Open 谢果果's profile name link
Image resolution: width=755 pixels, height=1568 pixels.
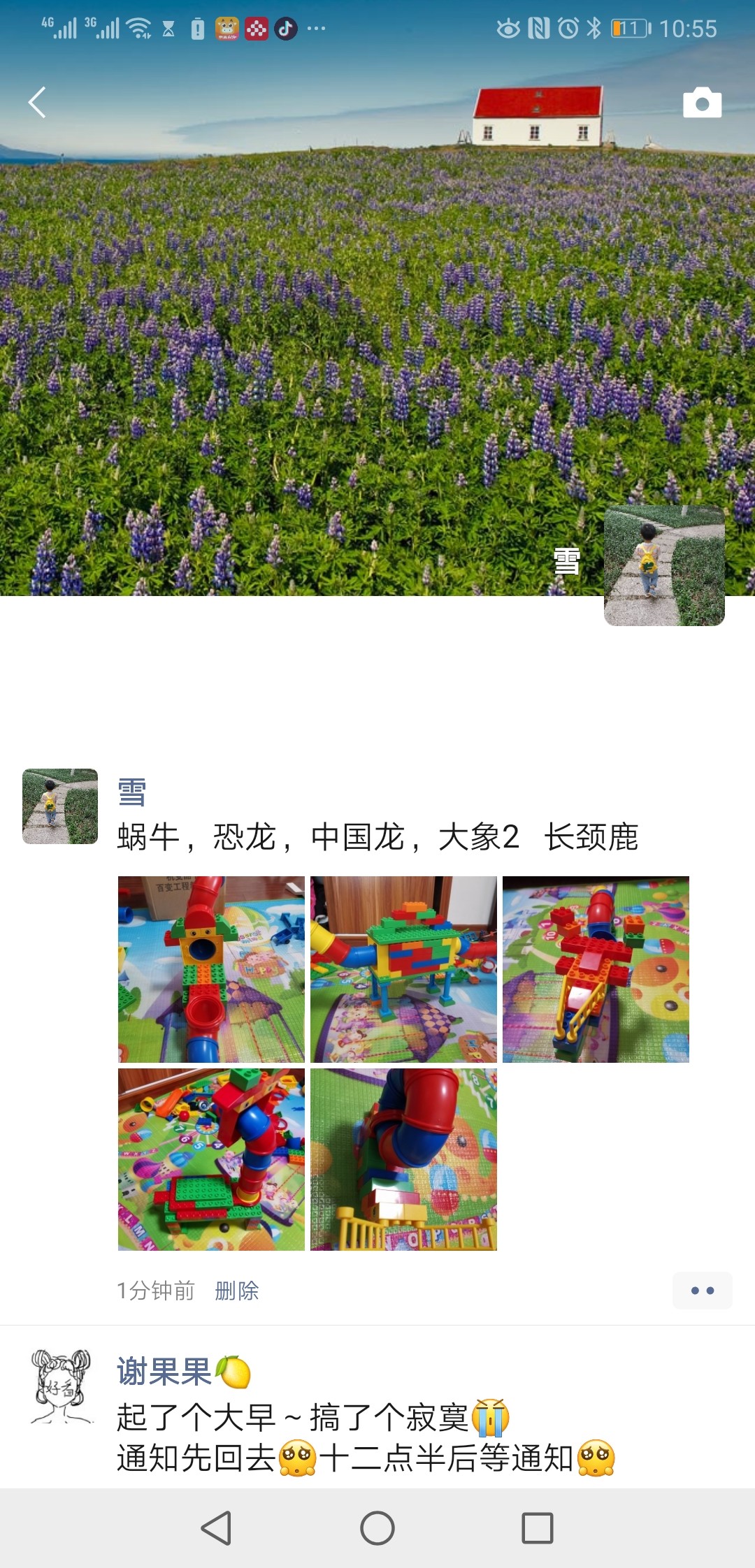coord(164,1372)
